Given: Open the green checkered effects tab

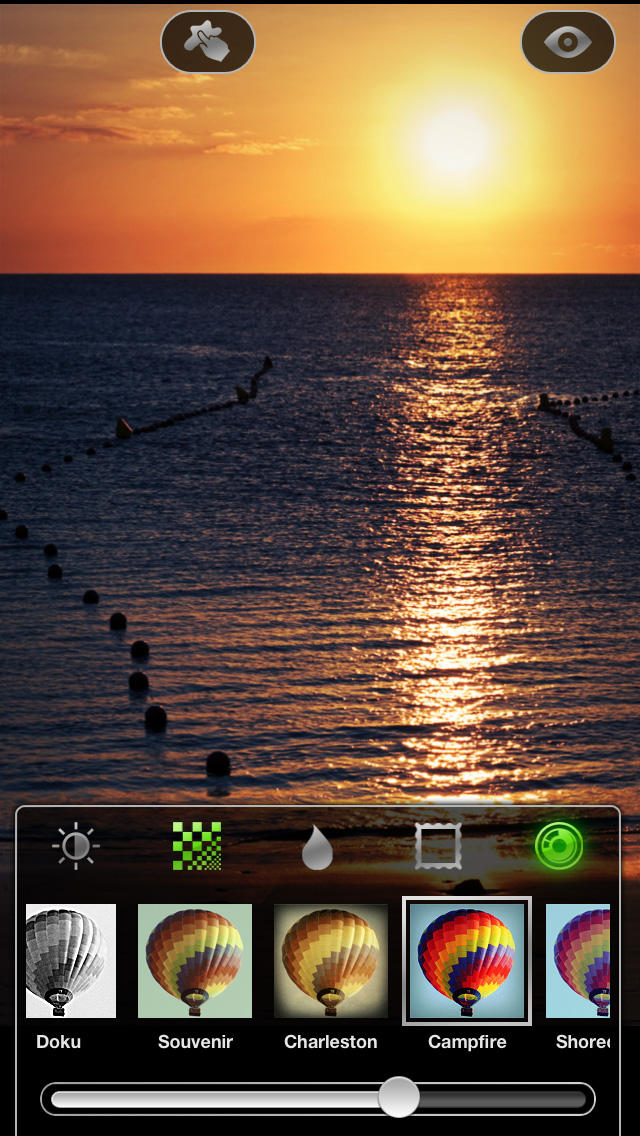Looking at the screenshot, I should pos(197,846).
